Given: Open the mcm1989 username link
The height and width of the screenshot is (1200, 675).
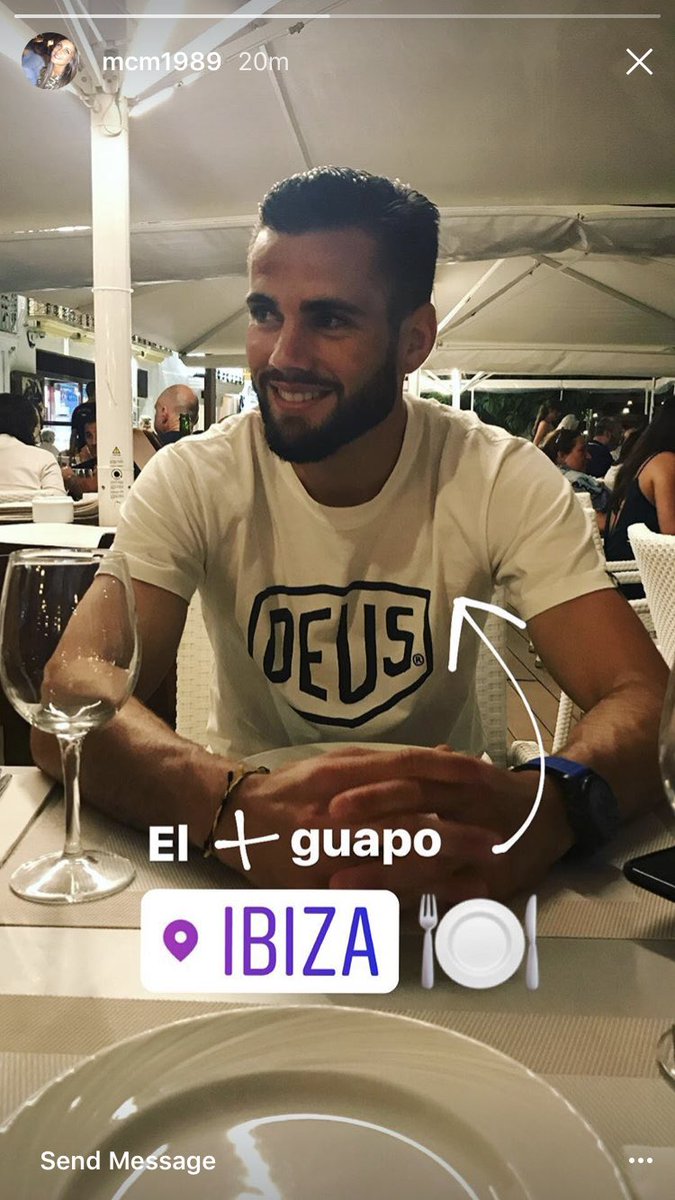Looking at the screenshot, I should click(x=161, y=62).
